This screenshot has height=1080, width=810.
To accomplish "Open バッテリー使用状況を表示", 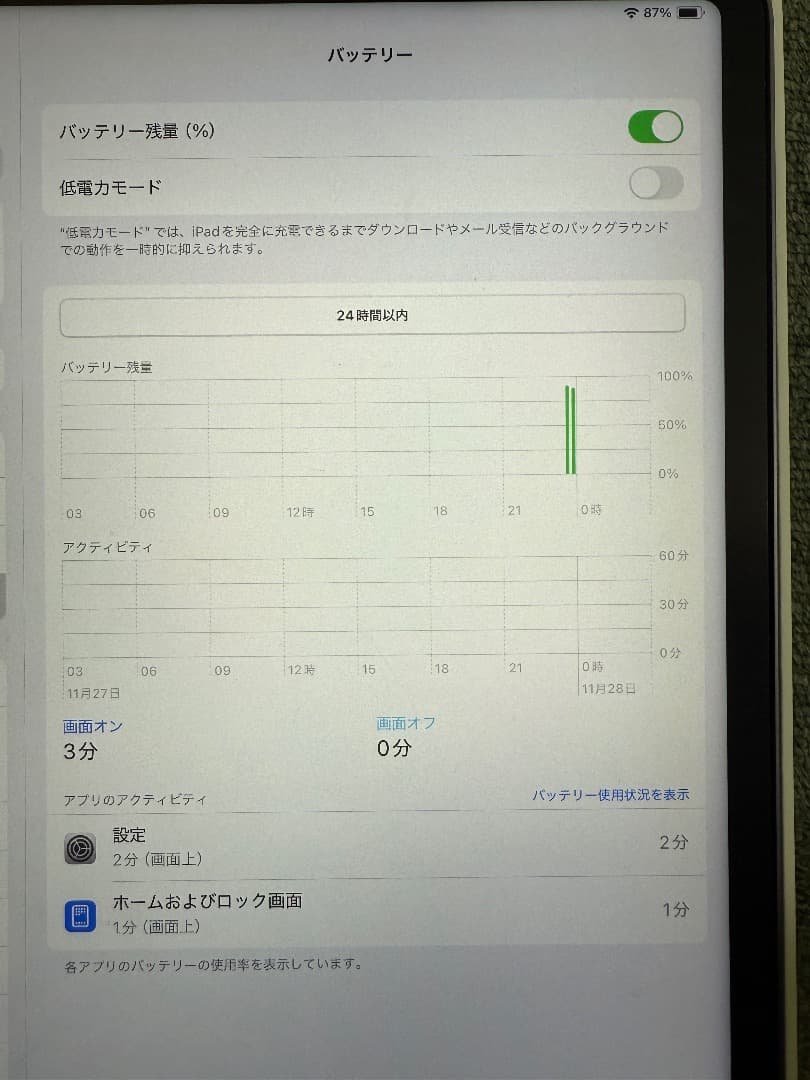I will click(612, 793).
